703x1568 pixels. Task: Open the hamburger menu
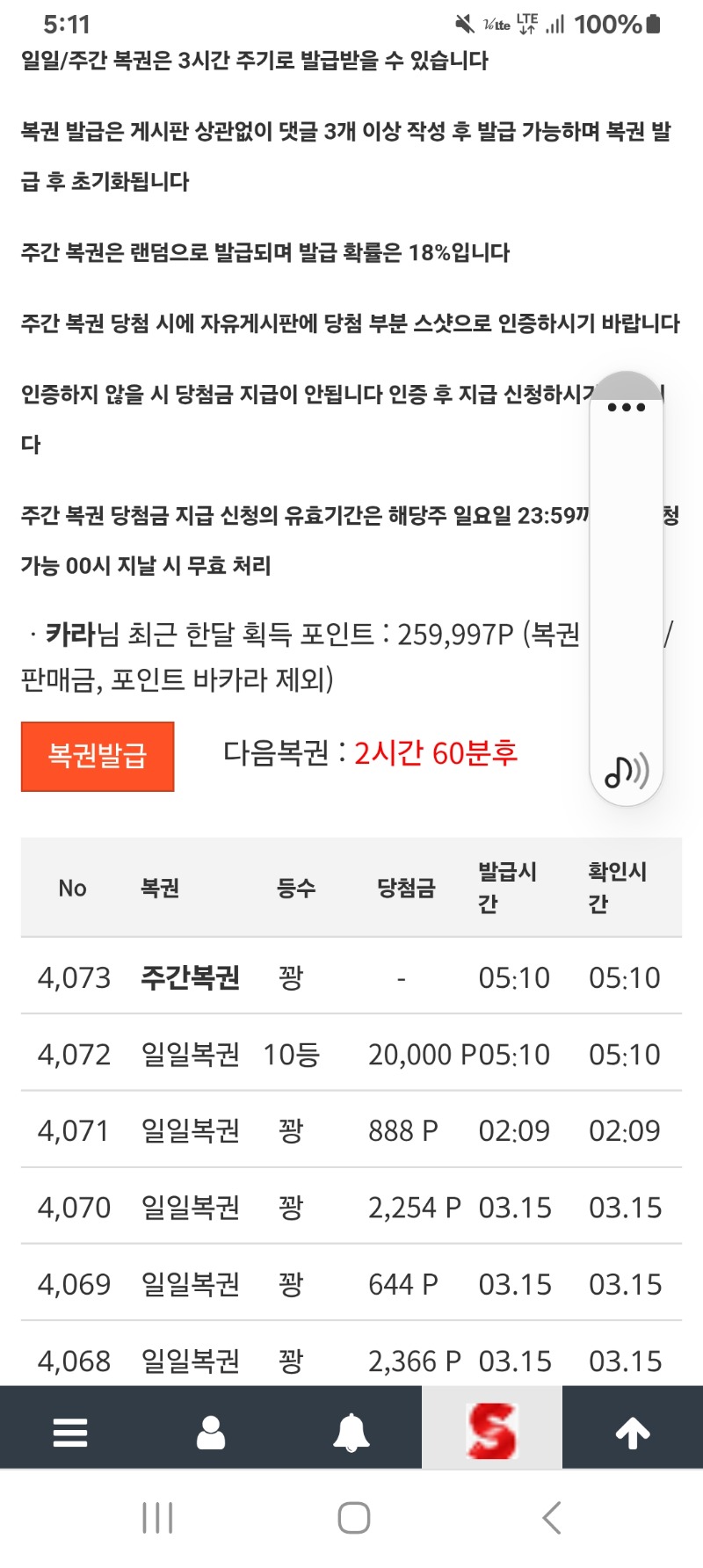pos(70,1432)
